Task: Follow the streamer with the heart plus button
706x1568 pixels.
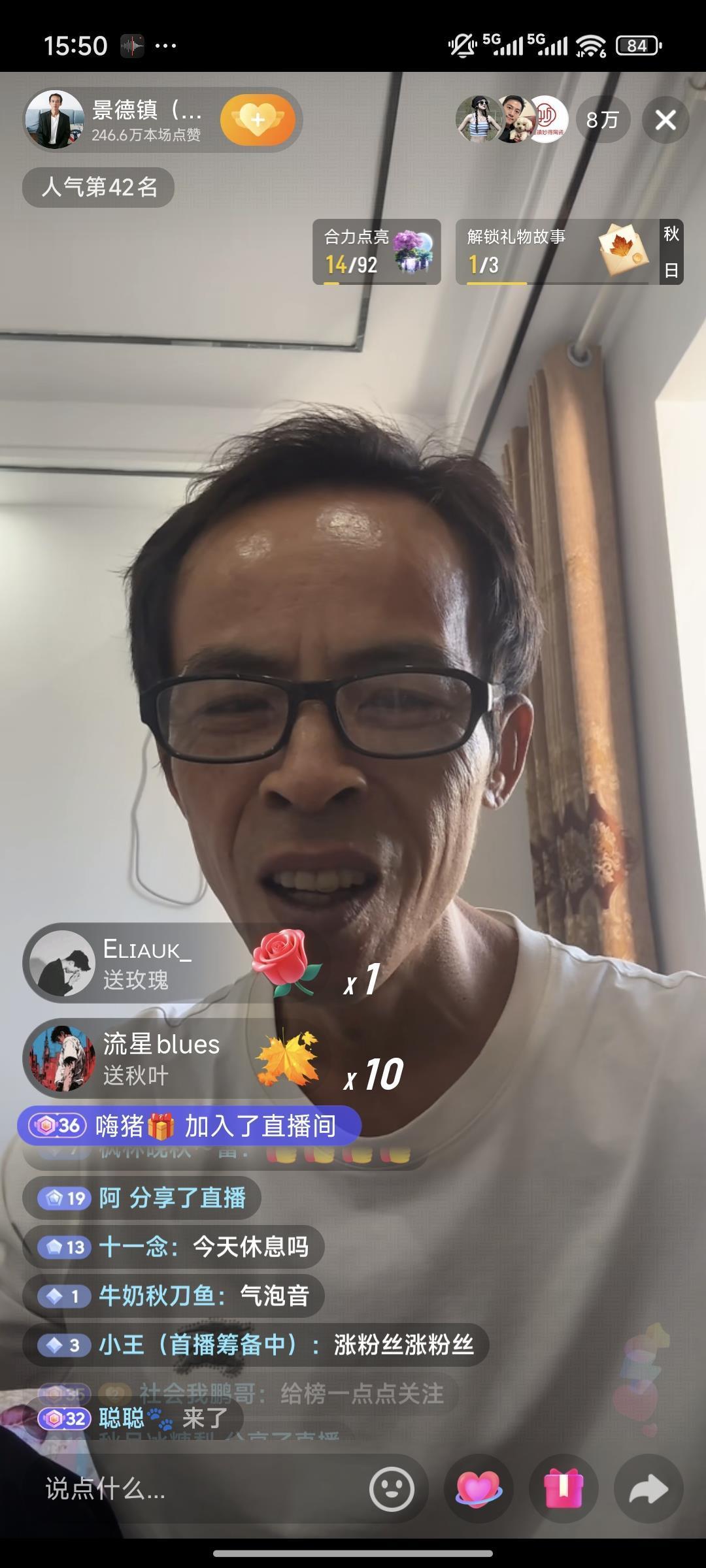Action: pos(258,120)
